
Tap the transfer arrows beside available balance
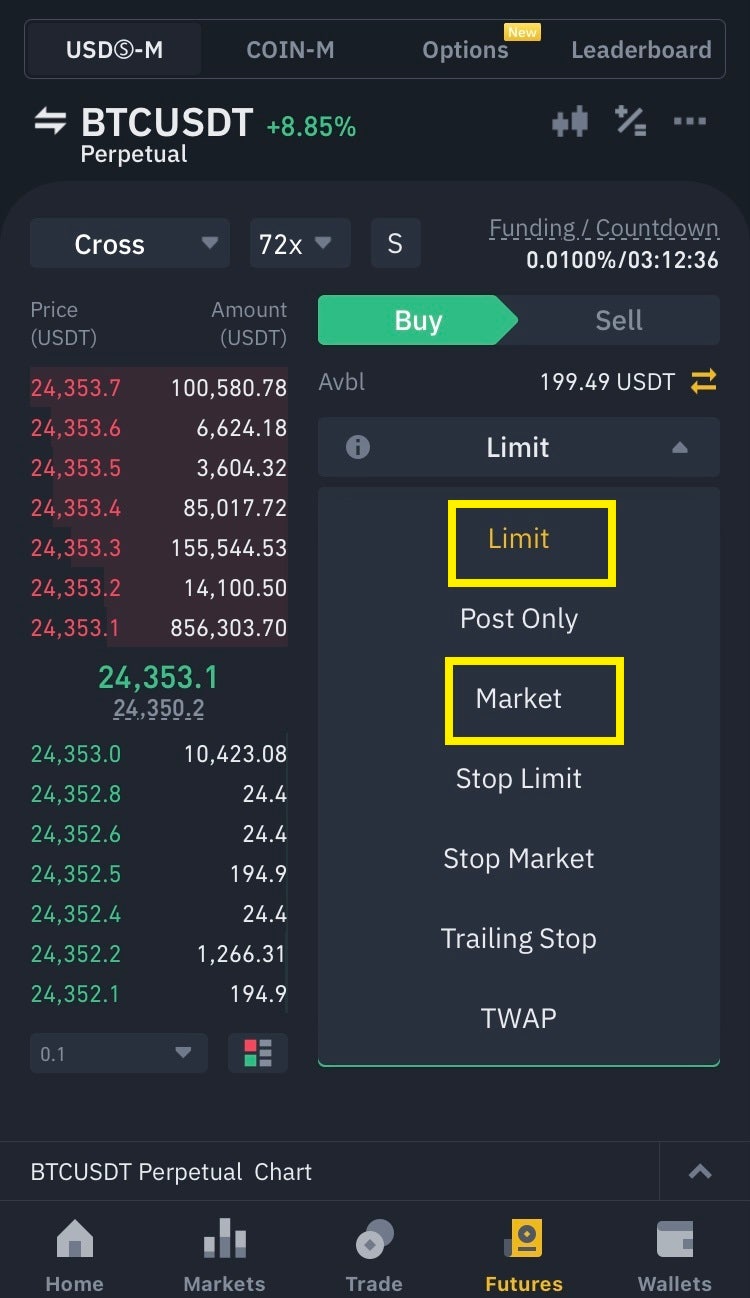(704, 381)
